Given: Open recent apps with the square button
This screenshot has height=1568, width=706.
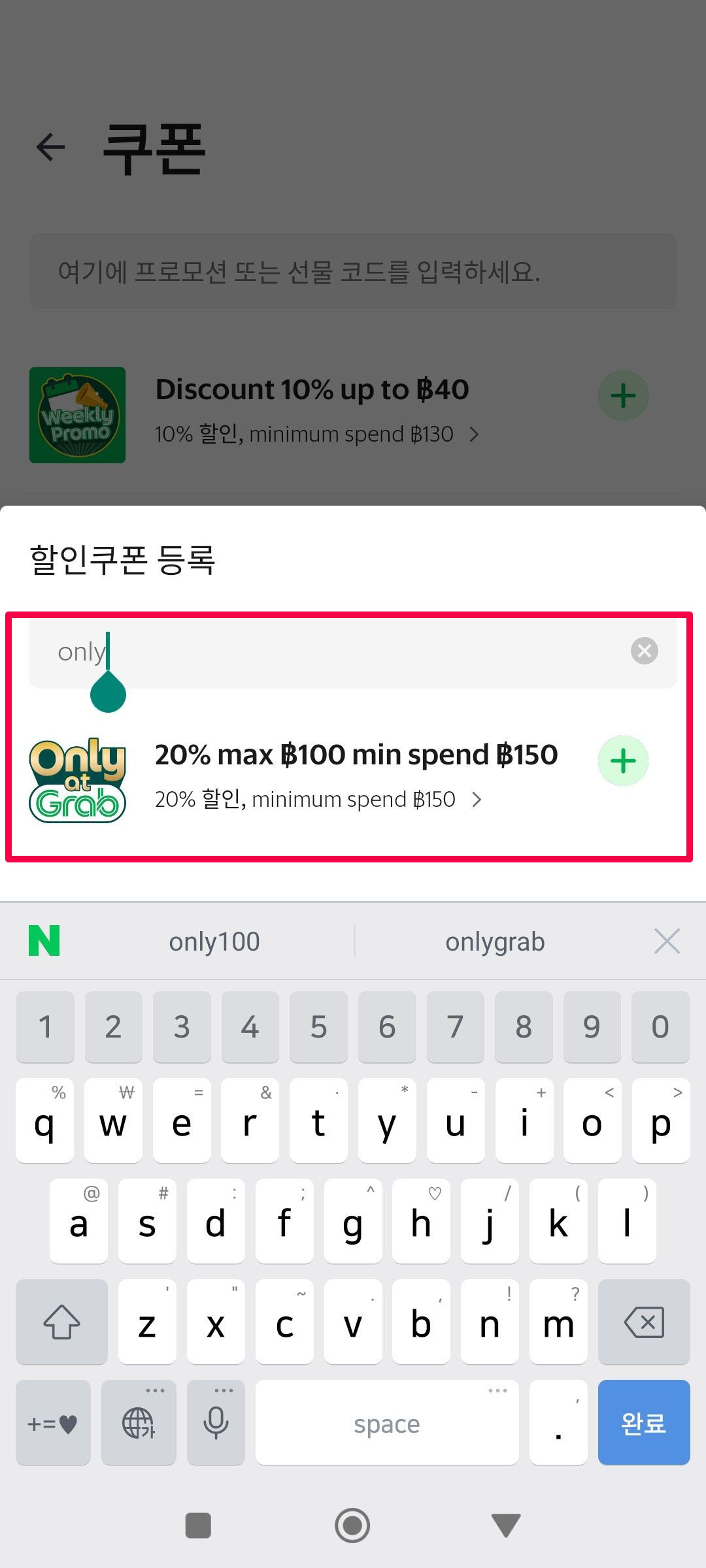Looking at the screenshot, I should coord(199,1526).
